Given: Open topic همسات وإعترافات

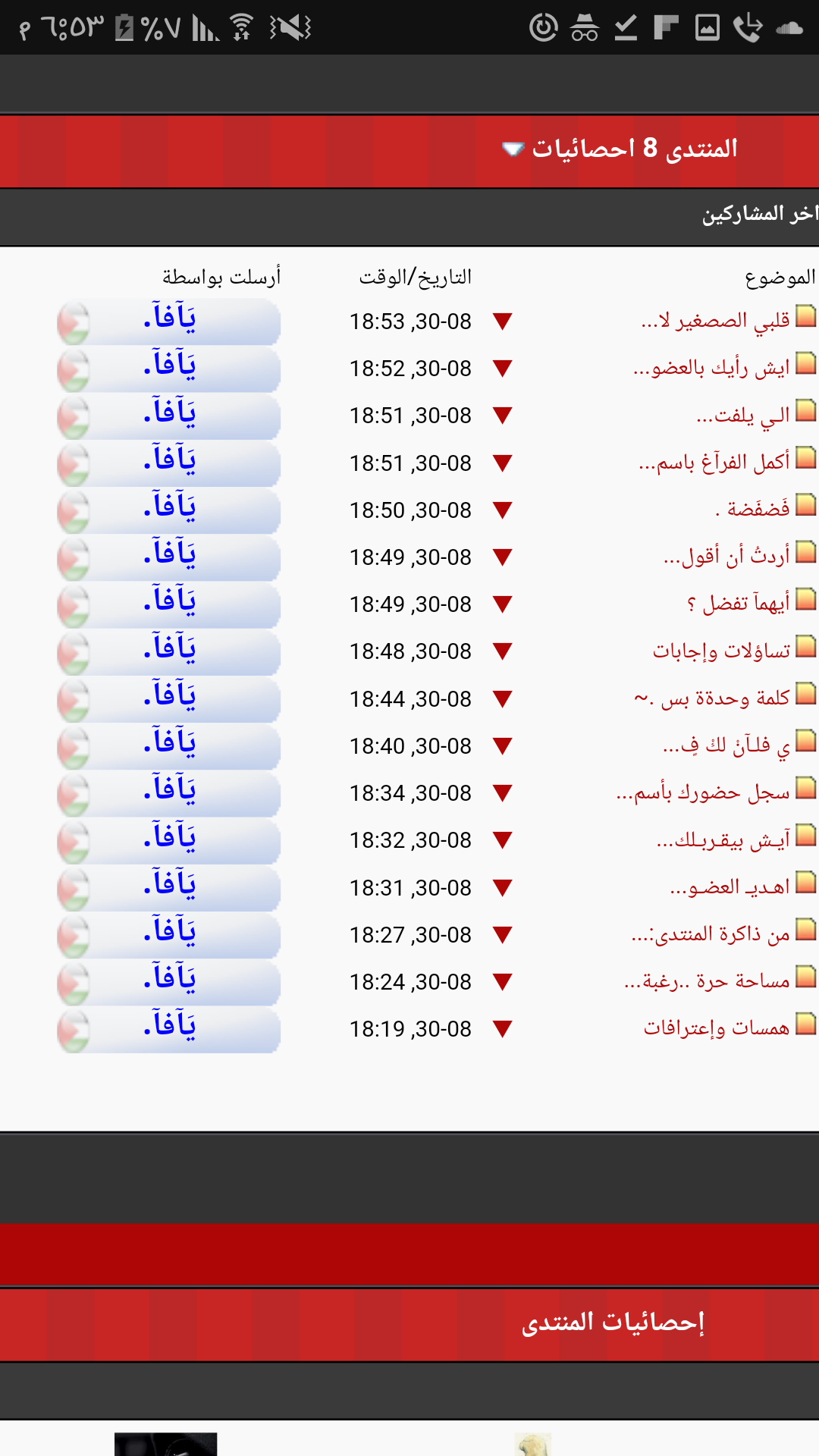Looking at the screenshot, I should (x=717, y=1028).
